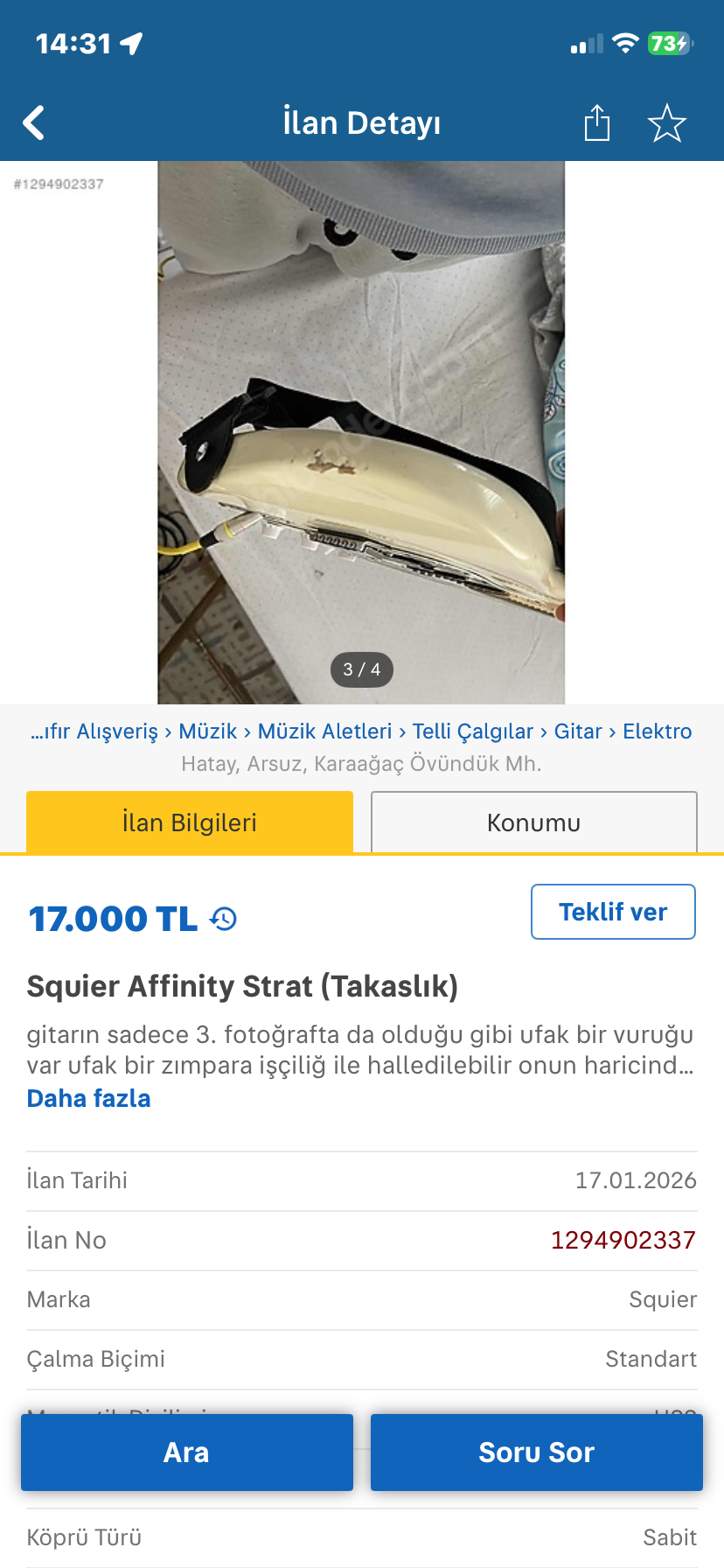Call the seller with Ara
The width and height of the screenshot is (724, 1568).
[x=187, y=1452]
